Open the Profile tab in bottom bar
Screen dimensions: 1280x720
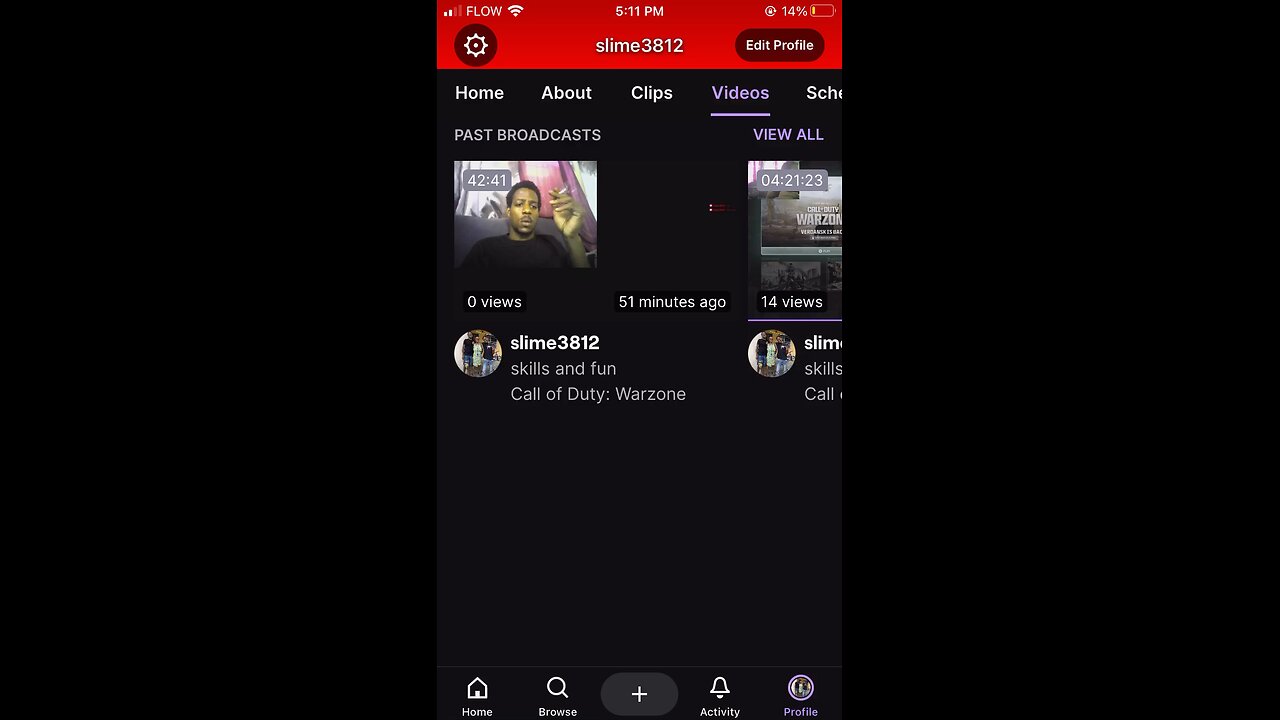(x=800, y=696)
